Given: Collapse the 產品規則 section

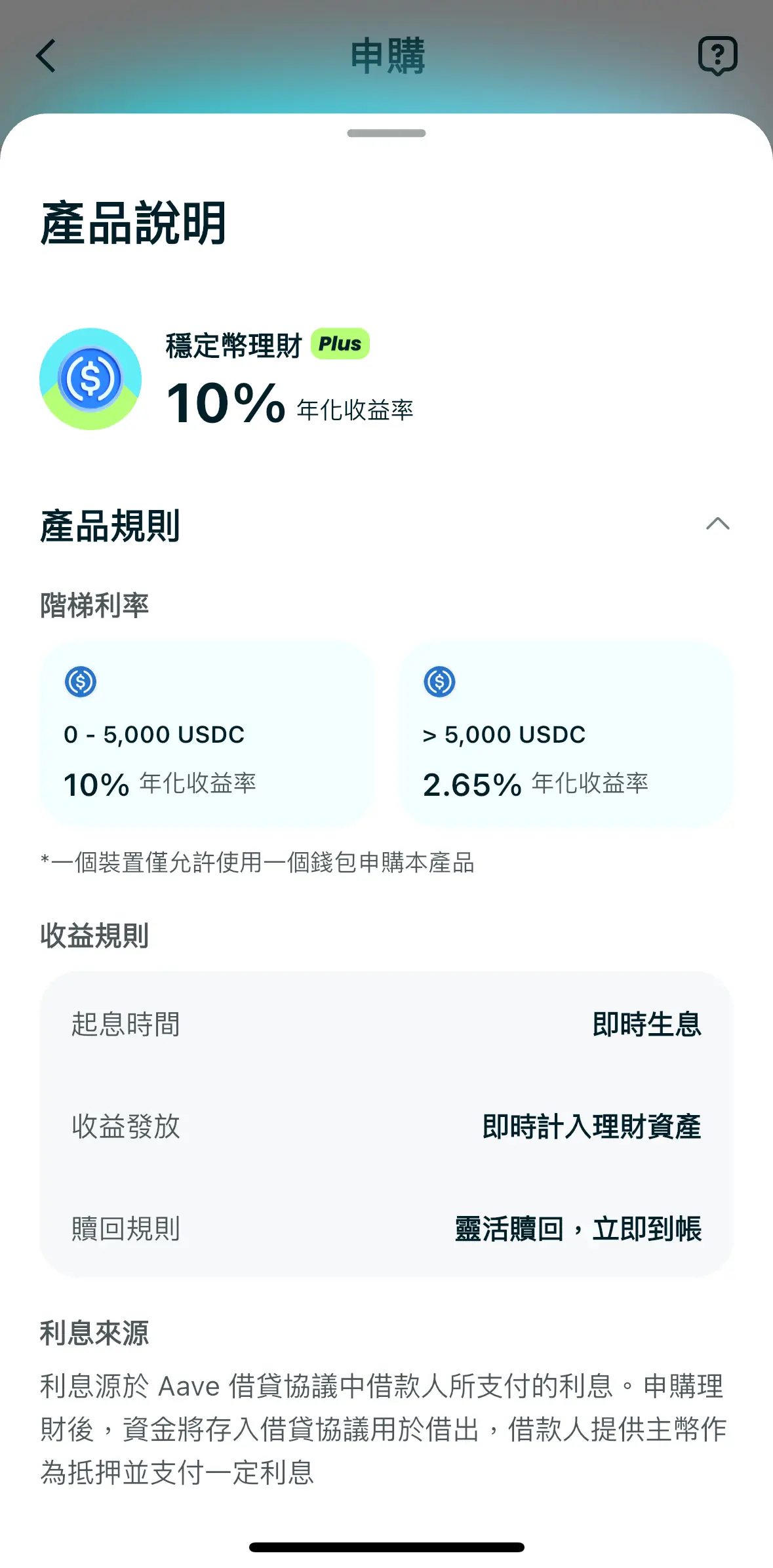Looking at the screenshot, I should coord(717,523).
